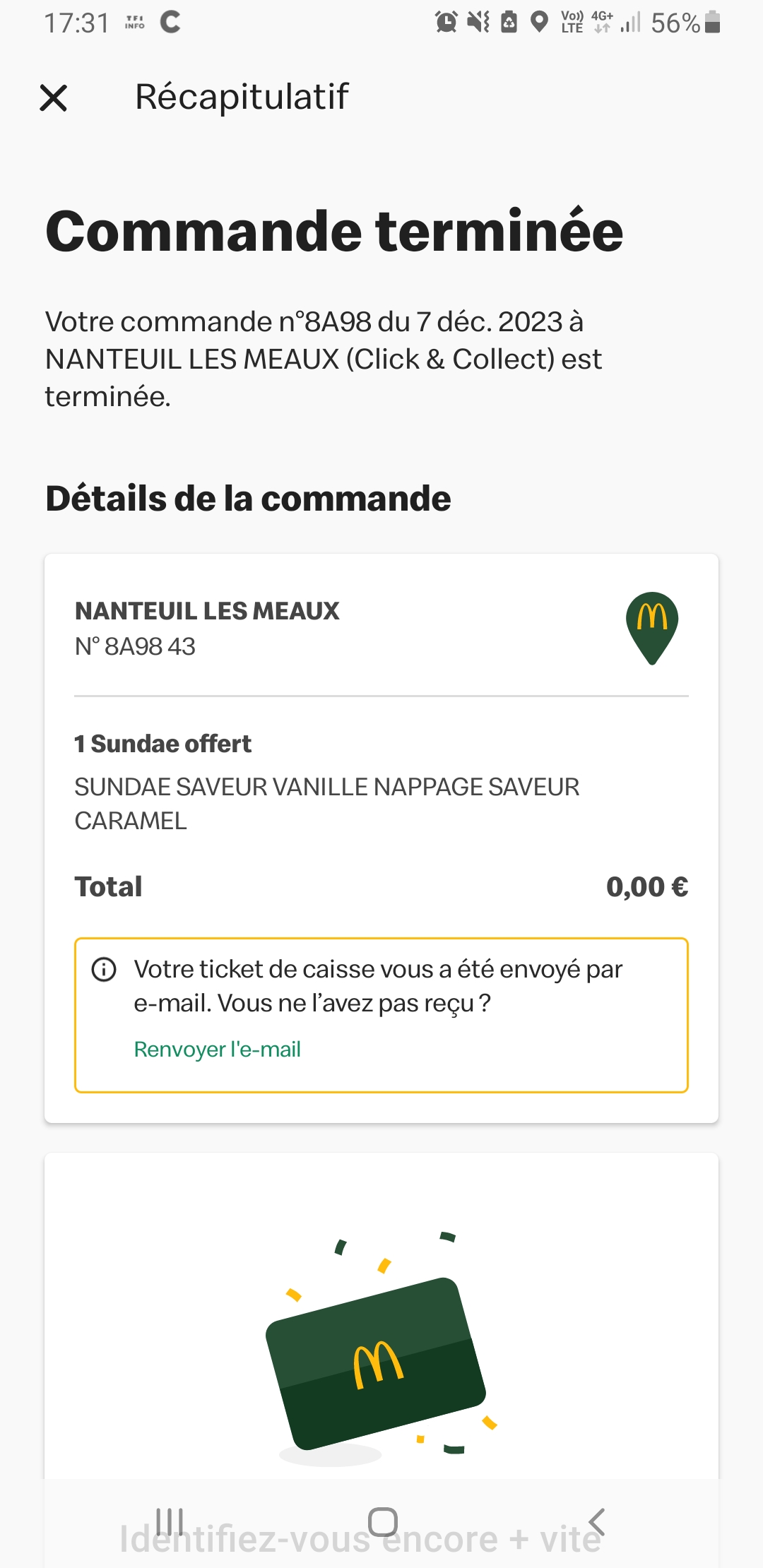Go back using the system back button
Viewport: 763px width, 1568px height.
pos(597,1521)
